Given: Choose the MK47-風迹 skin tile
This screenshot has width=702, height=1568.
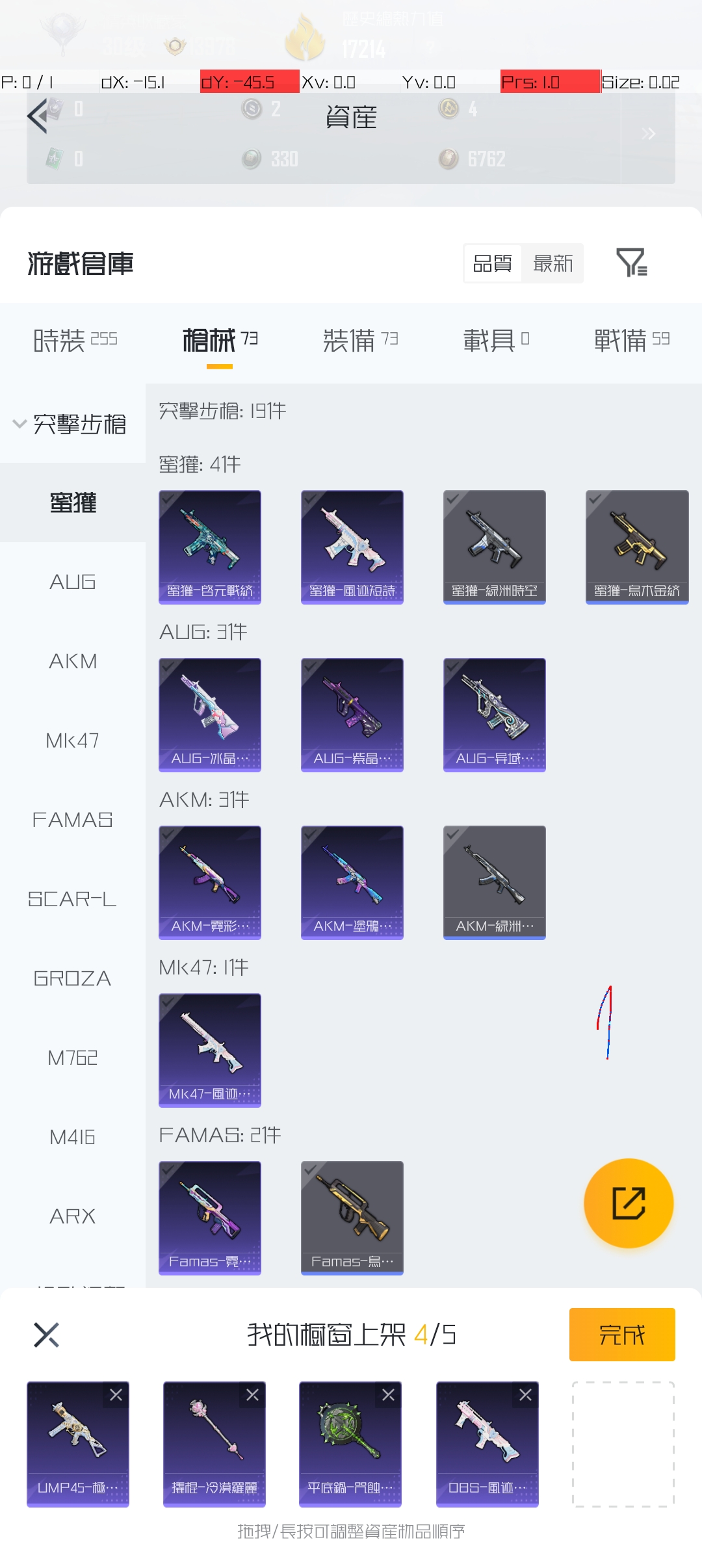Looking at the screenshot, I should 210,1050.
